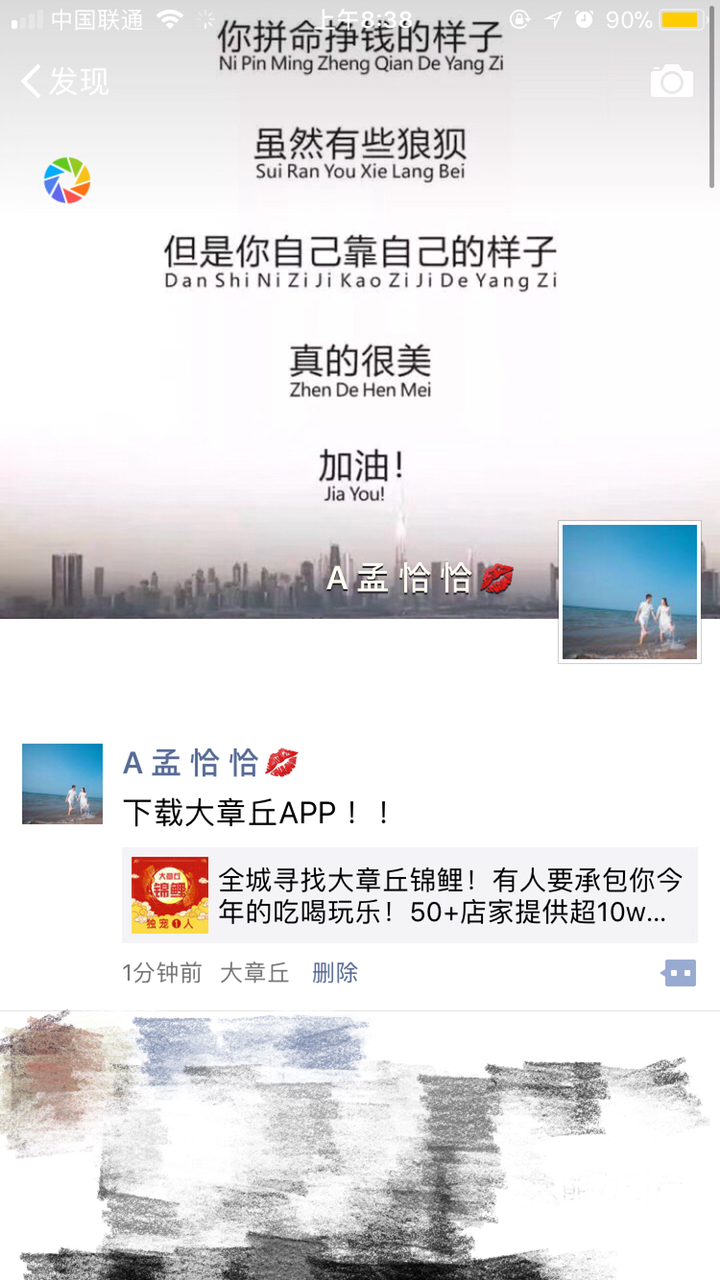The width and height of the screenshot is (720, 1280).
Task: Go back to 发现
Action: click(x=65, y=81)
